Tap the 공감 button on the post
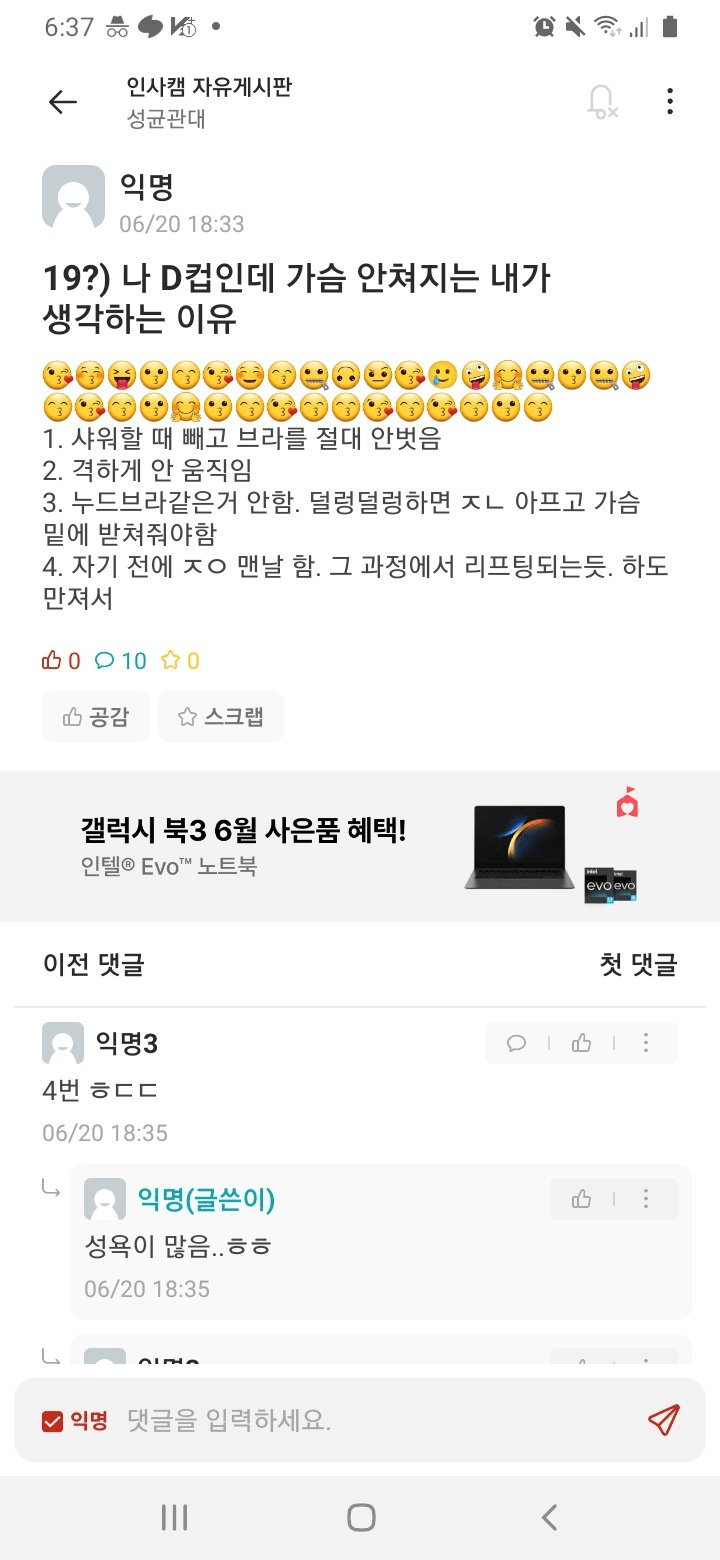 [x=96, y=716]
